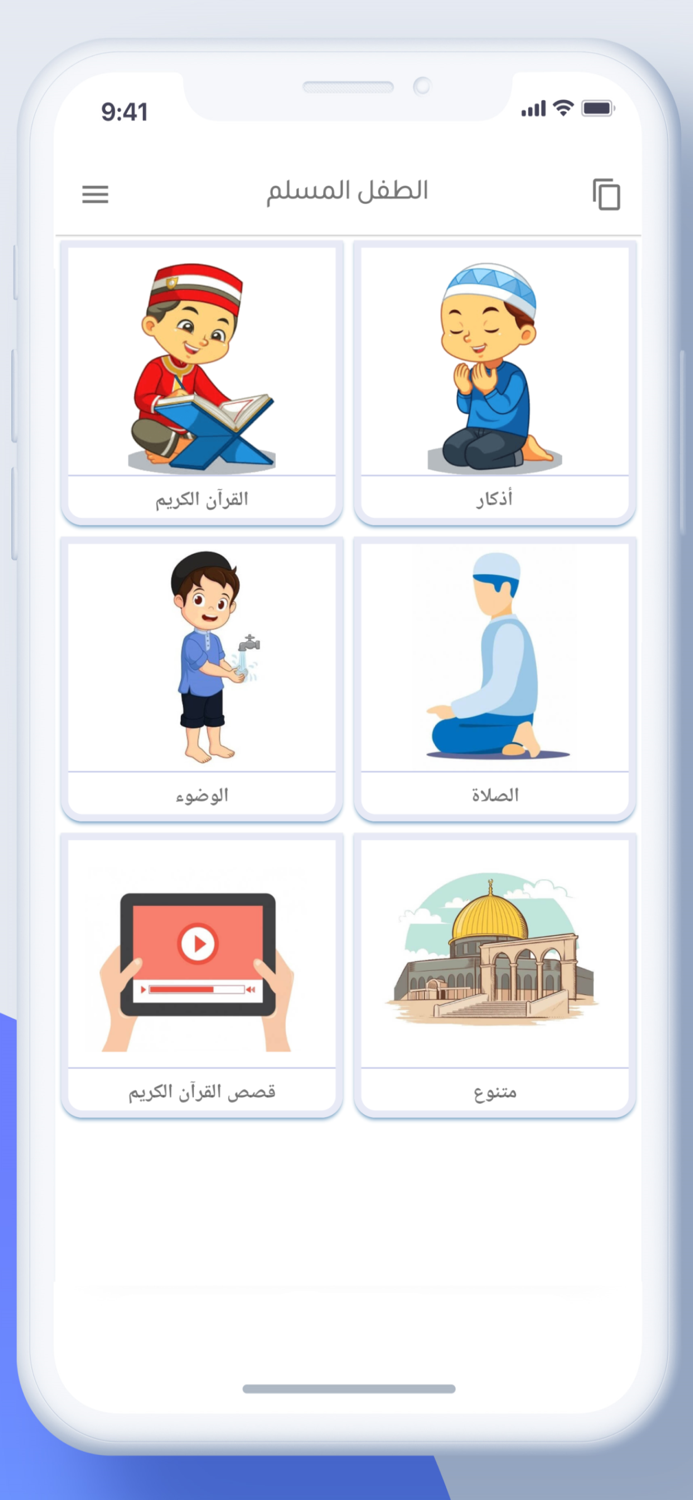
Task: Select the الوضوء card
Action: point(202,679)
